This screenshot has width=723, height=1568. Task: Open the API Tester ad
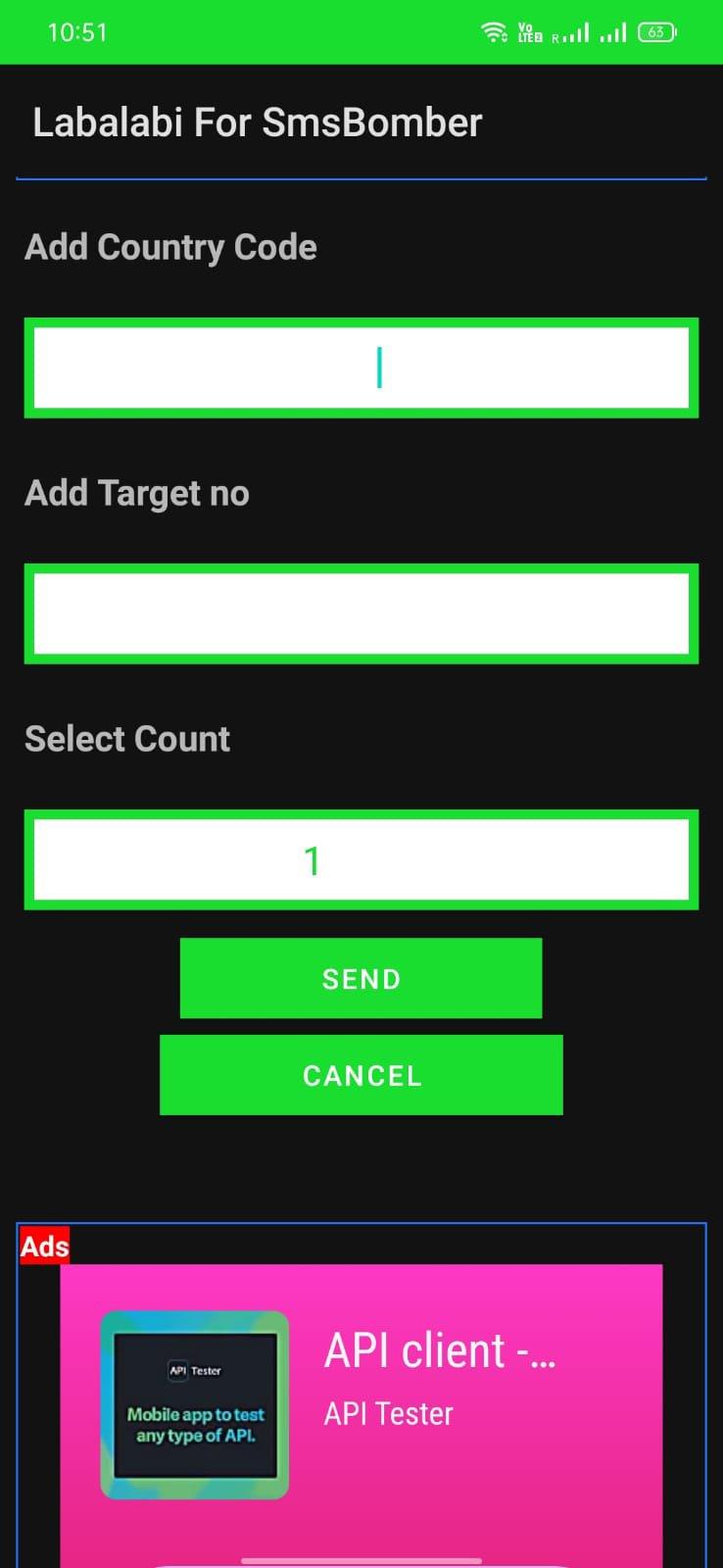click(x=361, y=1401)
